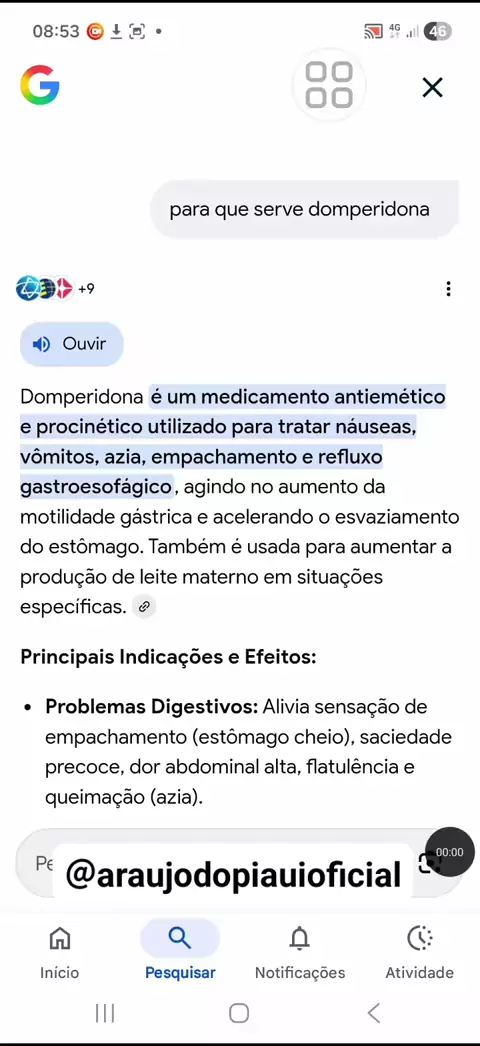Close the AI search with the X

[433, 87]
